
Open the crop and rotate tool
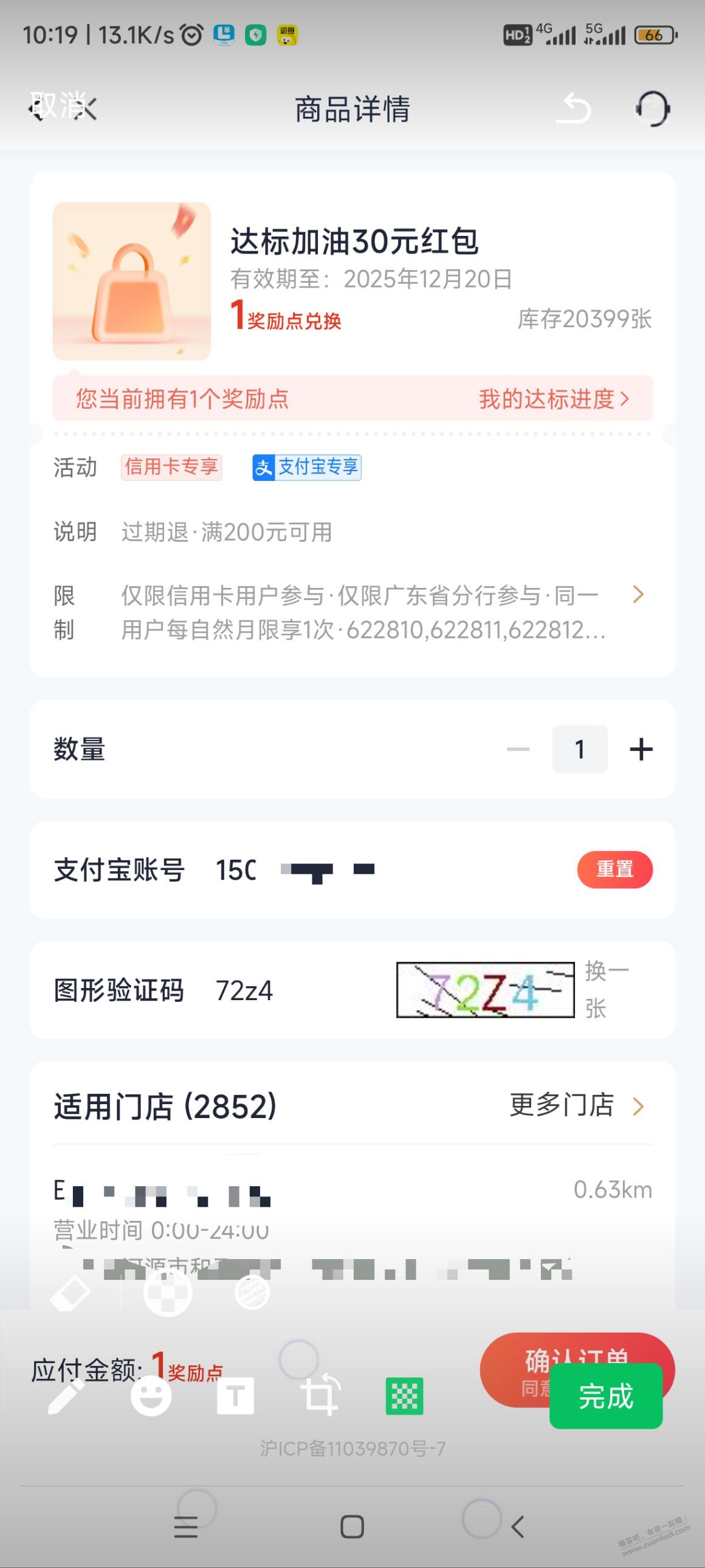[x=320, y=1396]
